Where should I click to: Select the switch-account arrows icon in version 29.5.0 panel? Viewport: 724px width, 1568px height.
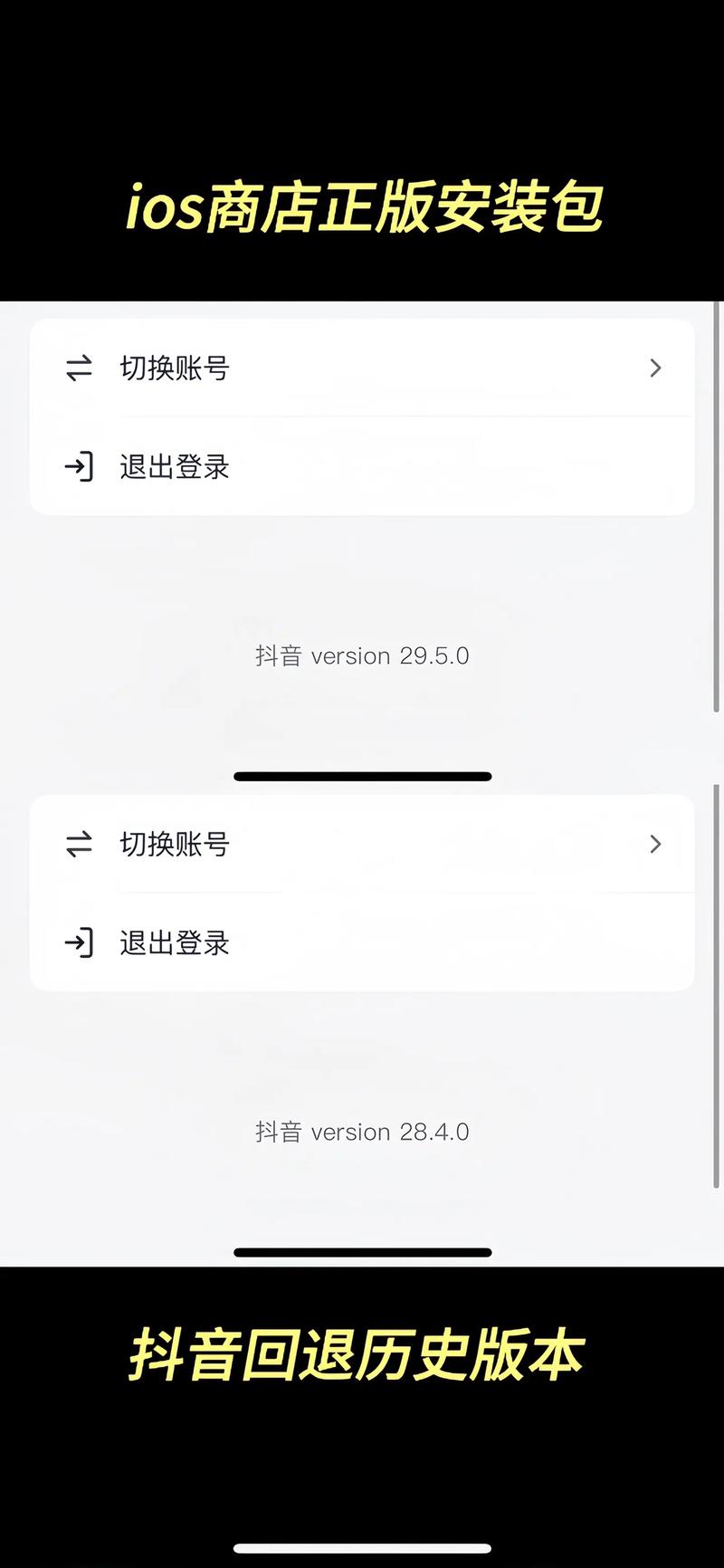coord(80,368)
